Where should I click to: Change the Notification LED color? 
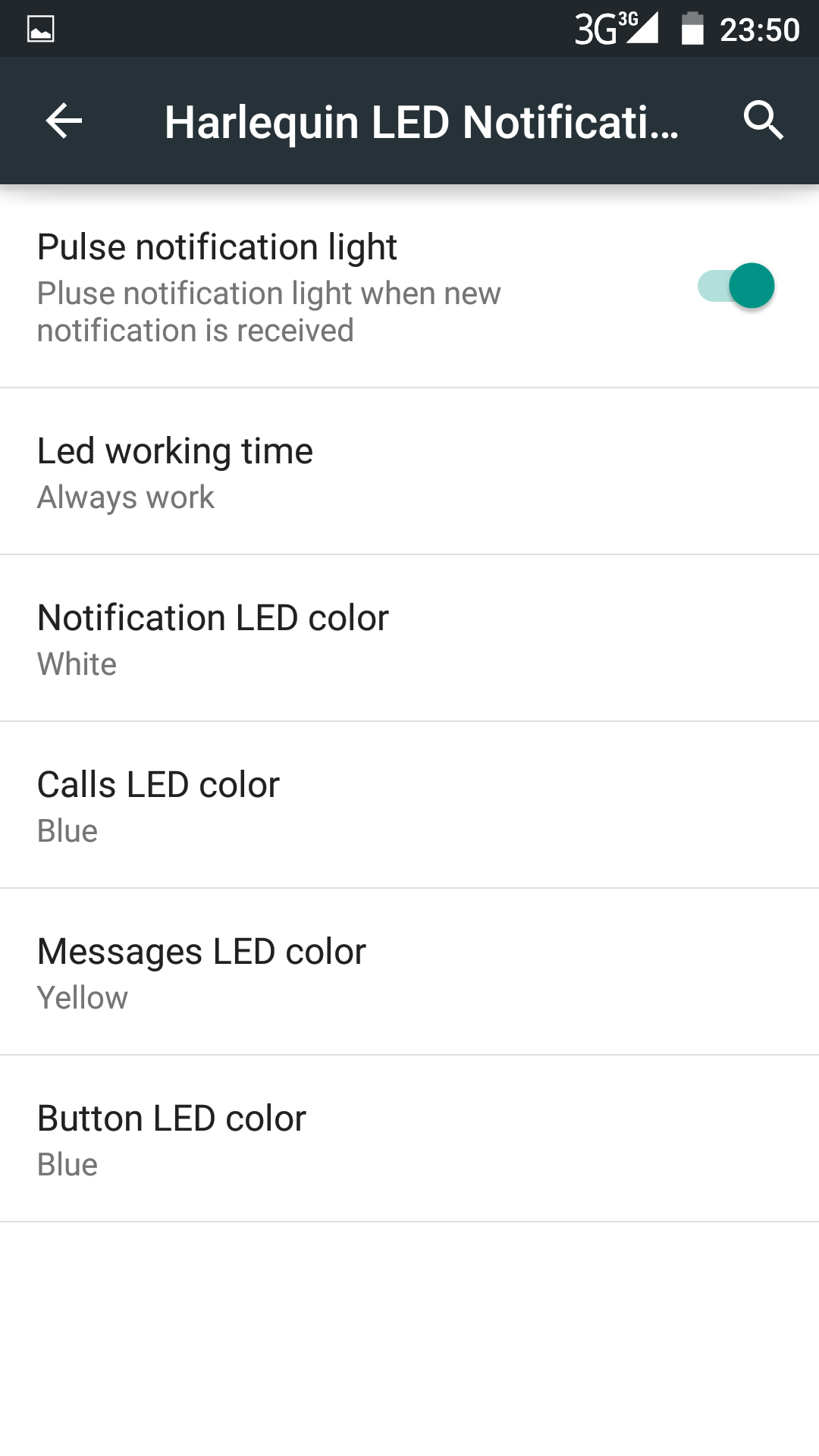[x=409, y=639]
